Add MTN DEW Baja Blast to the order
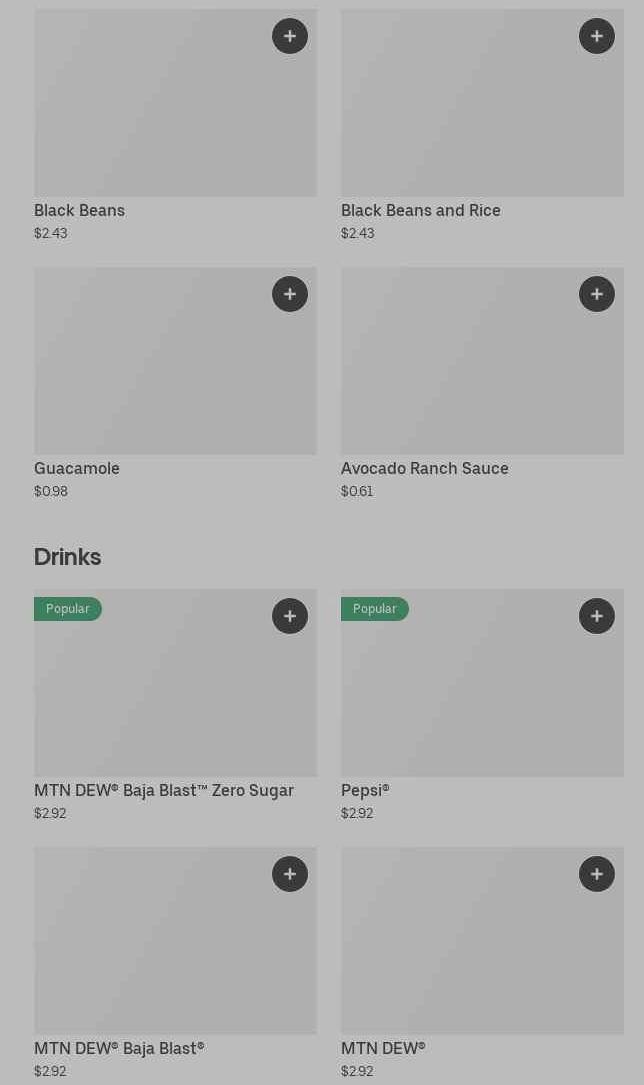 (290, 874)
